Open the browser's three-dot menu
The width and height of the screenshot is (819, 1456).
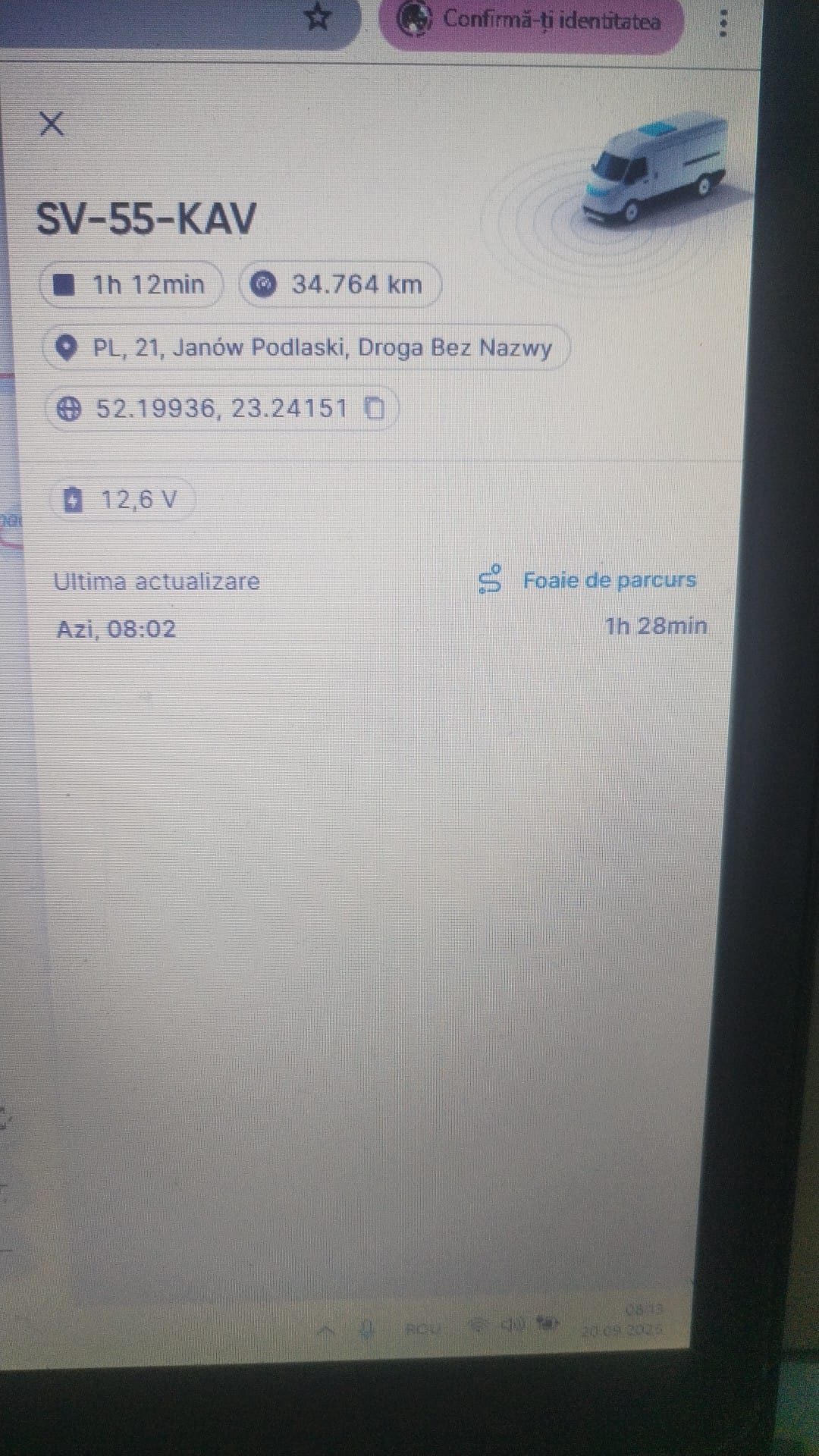[723, 23]
